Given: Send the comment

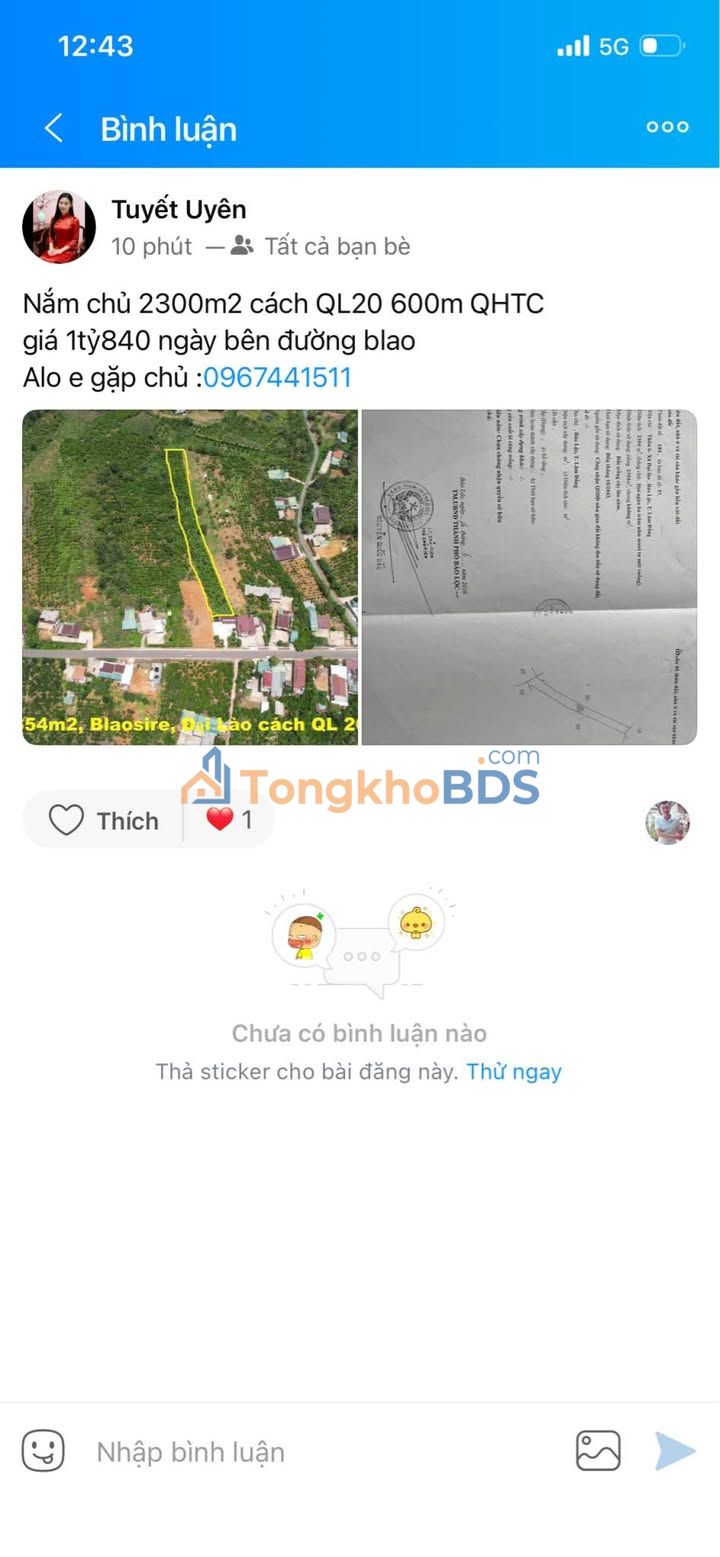Looking at the screenshot, I should point(675,1451).
